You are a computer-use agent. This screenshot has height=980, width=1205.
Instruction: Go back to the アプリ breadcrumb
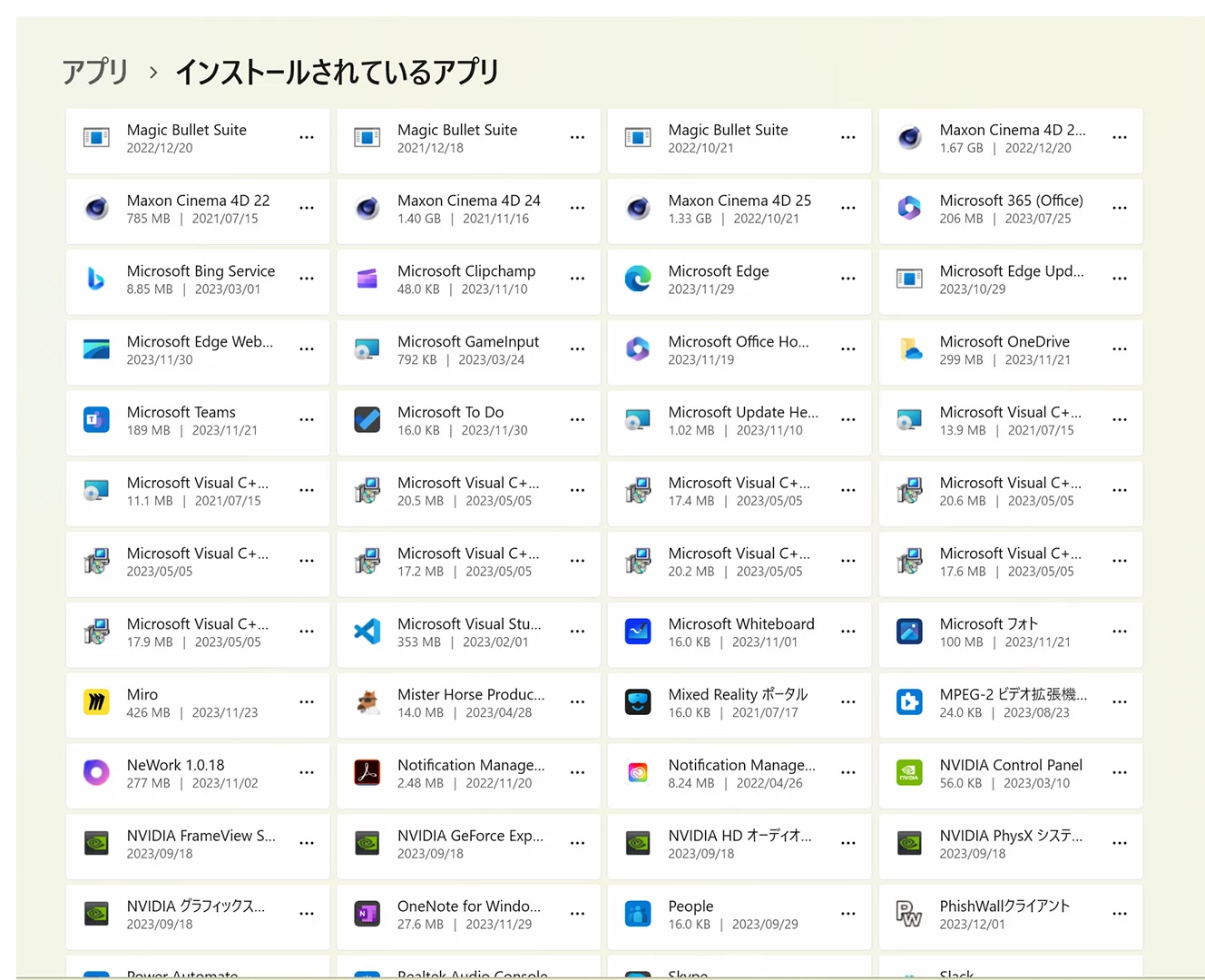click(x=95, y=72)
